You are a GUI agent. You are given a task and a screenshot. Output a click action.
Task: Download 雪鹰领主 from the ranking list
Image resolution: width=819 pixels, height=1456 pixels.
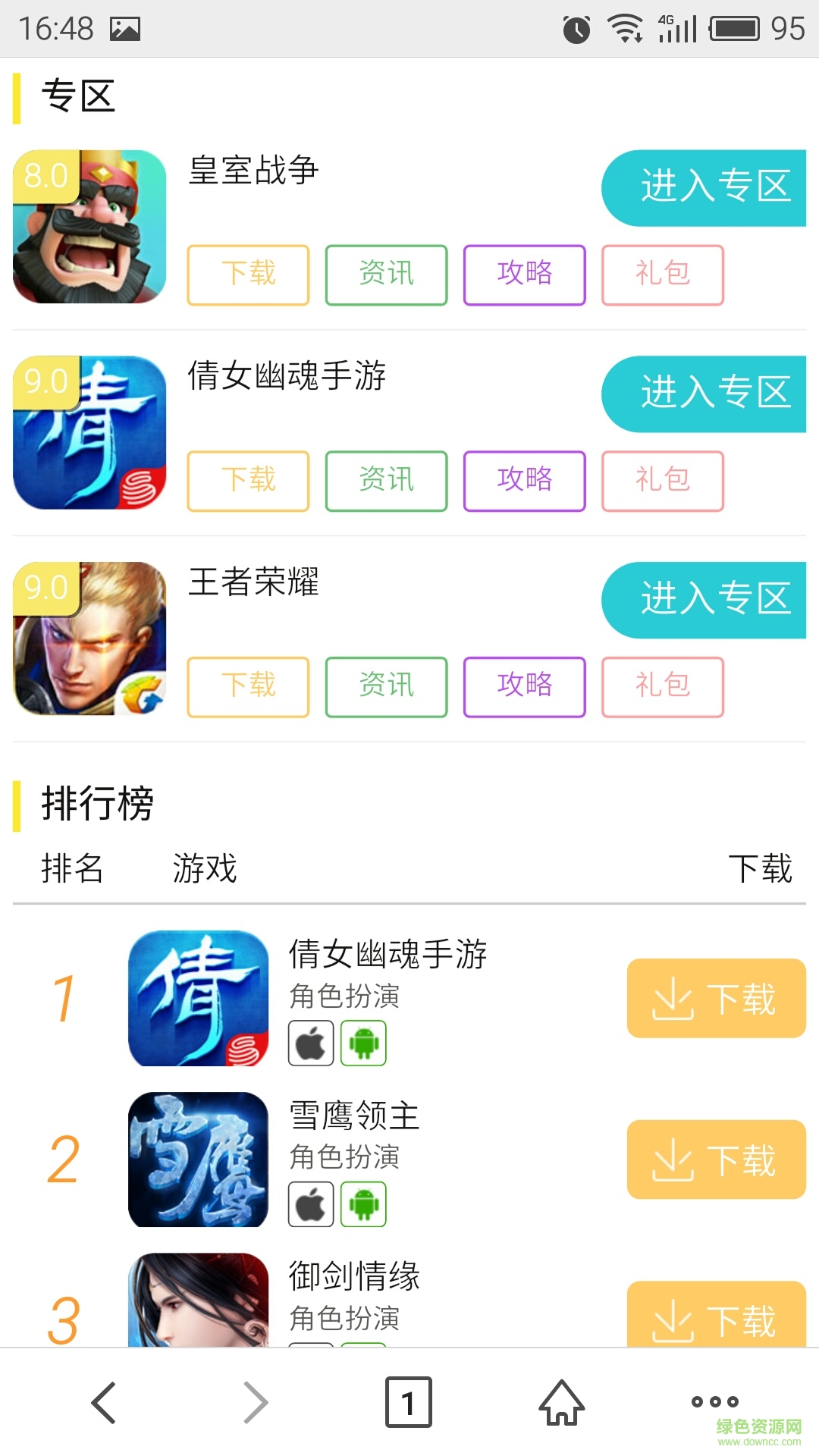click(716, 1159)
